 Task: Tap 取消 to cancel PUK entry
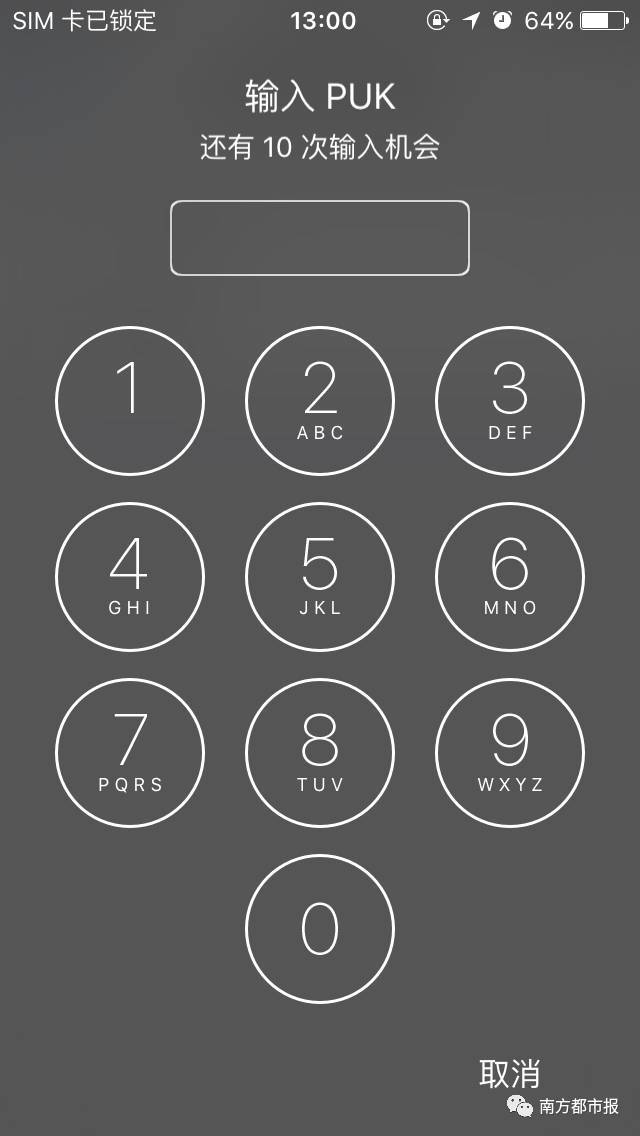(x=510, y=1073)
